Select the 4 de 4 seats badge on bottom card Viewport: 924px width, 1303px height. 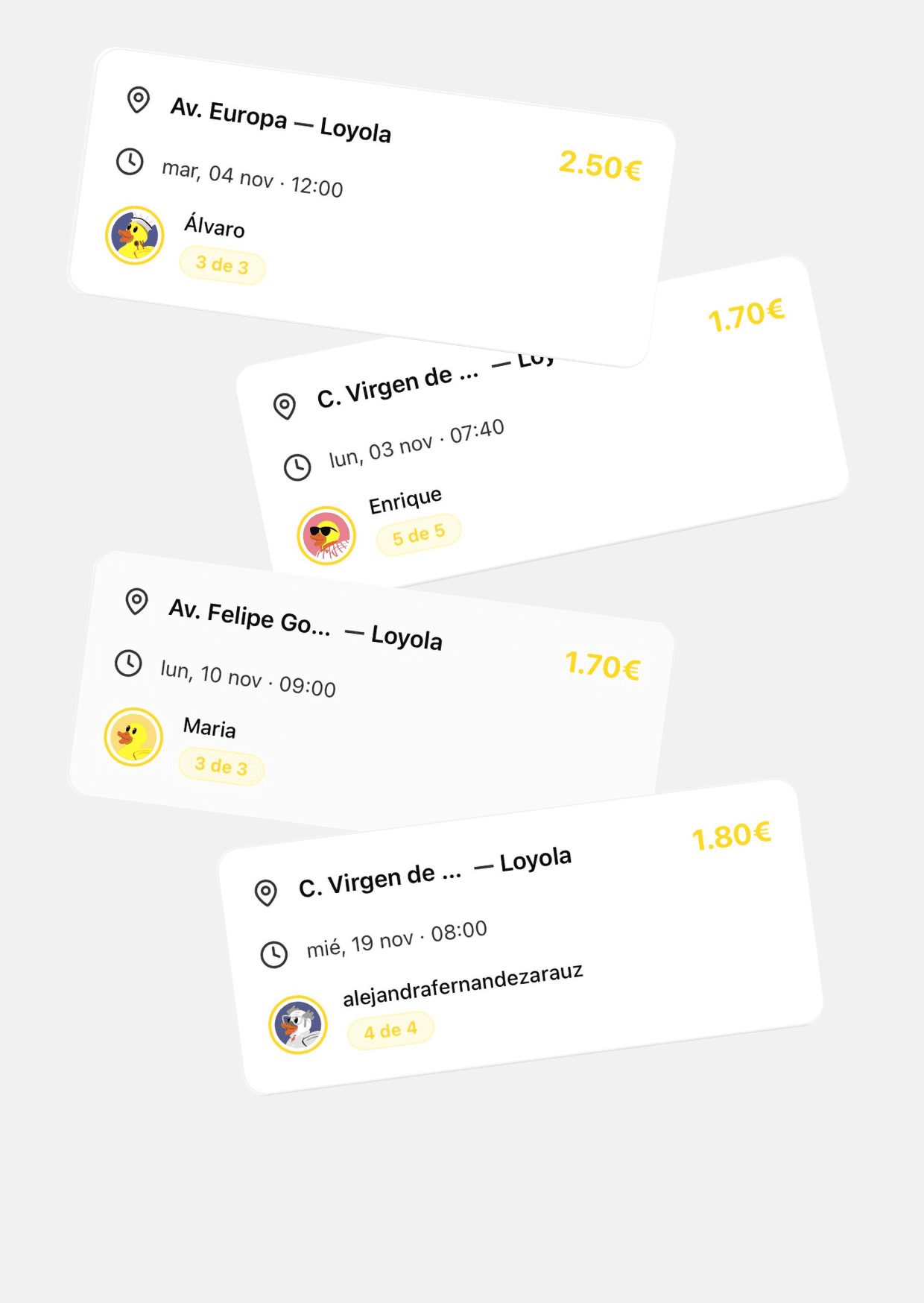coord(390,1029)
